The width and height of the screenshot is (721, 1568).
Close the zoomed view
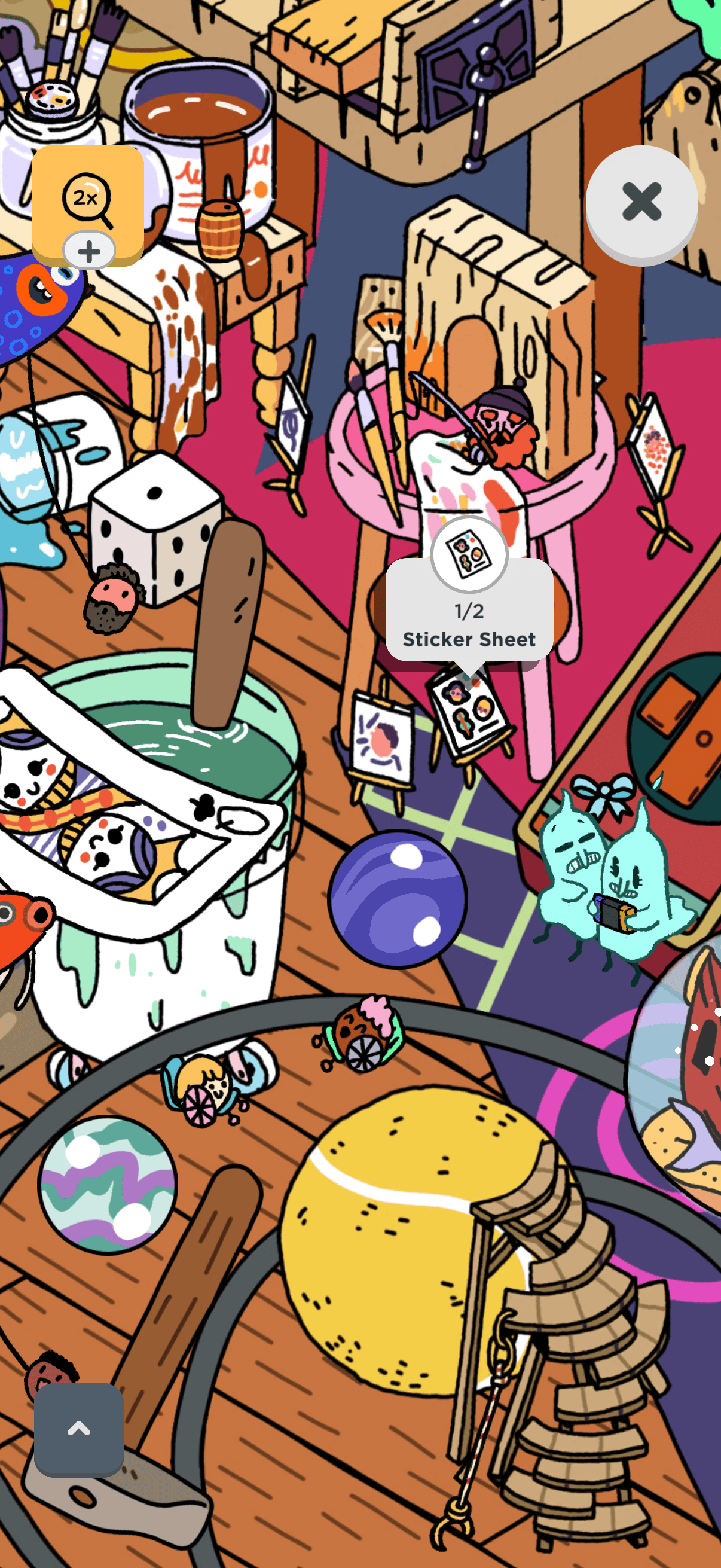[x=641, y=202]
